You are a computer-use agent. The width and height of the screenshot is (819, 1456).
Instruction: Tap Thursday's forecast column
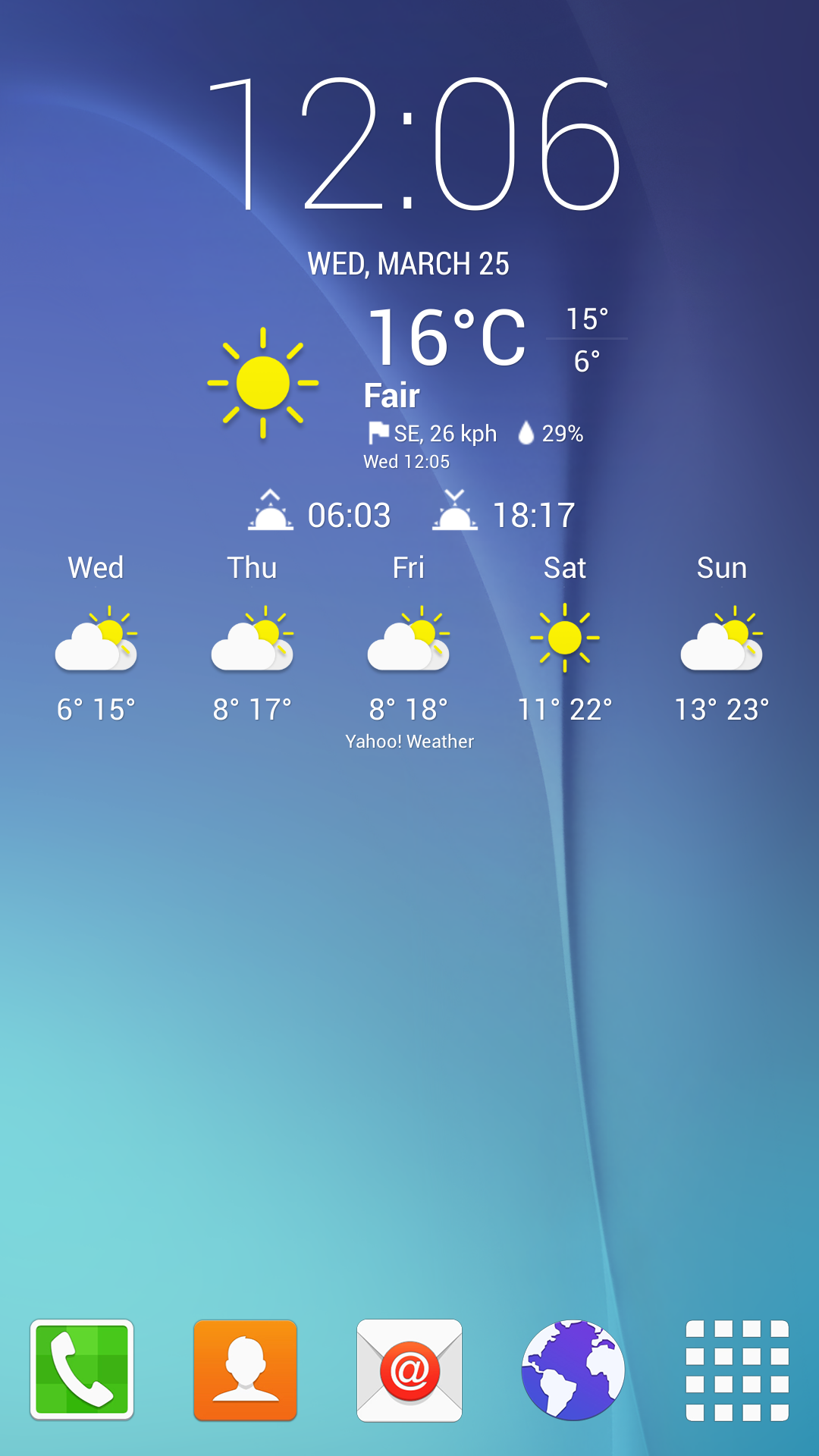[253, 639]
